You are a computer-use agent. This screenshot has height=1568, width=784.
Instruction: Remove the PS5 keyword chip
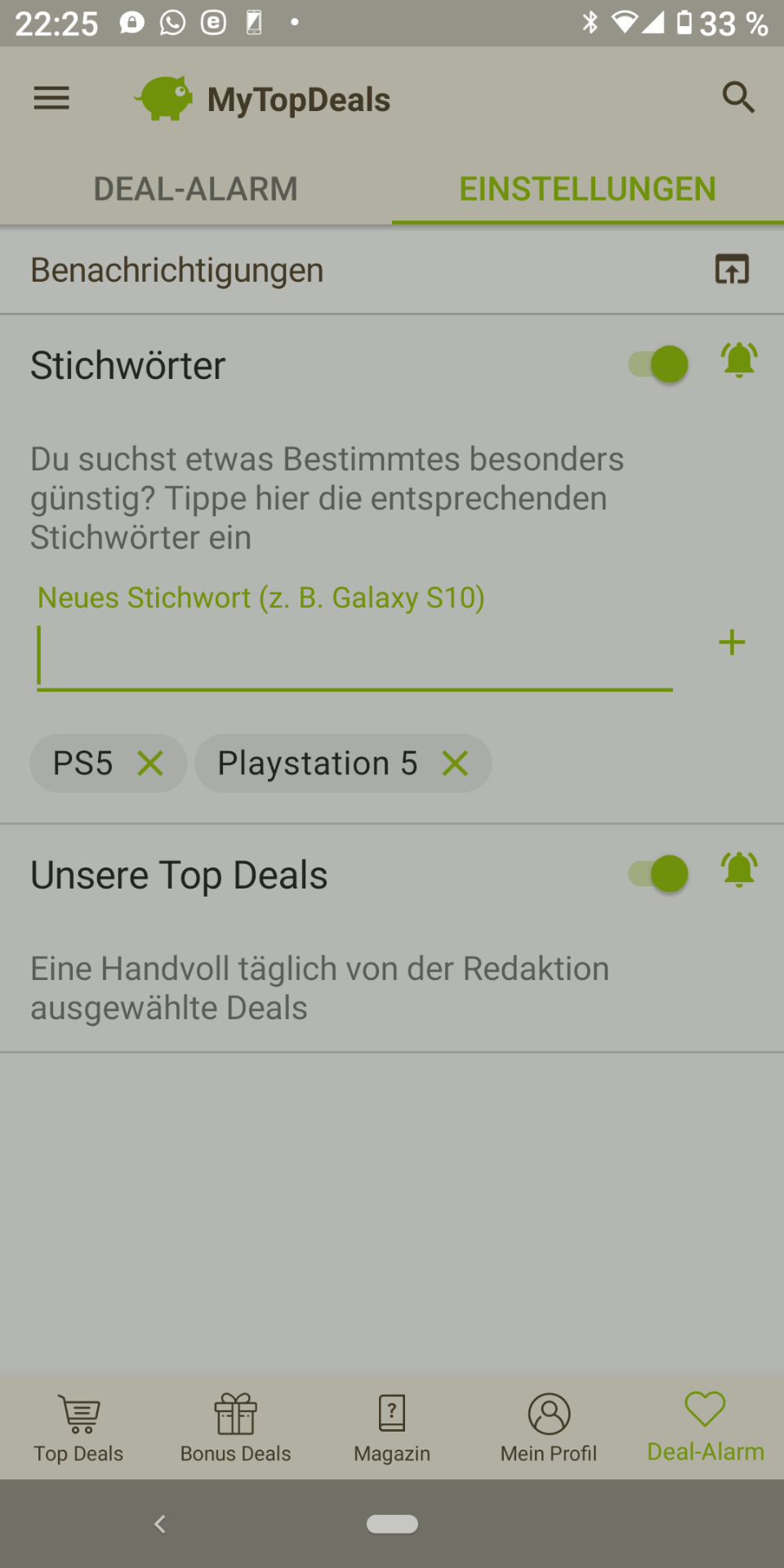tap(150, 764)
